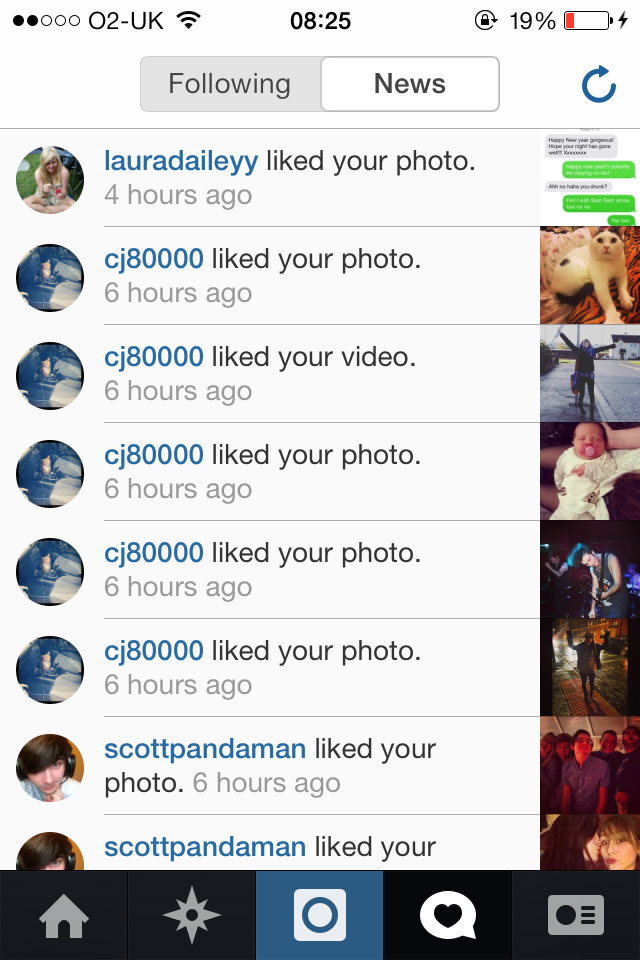The height and width of the screenshot is (960, 640).
Task: Open the activity heart tab
Action: [x=448, y=915]
